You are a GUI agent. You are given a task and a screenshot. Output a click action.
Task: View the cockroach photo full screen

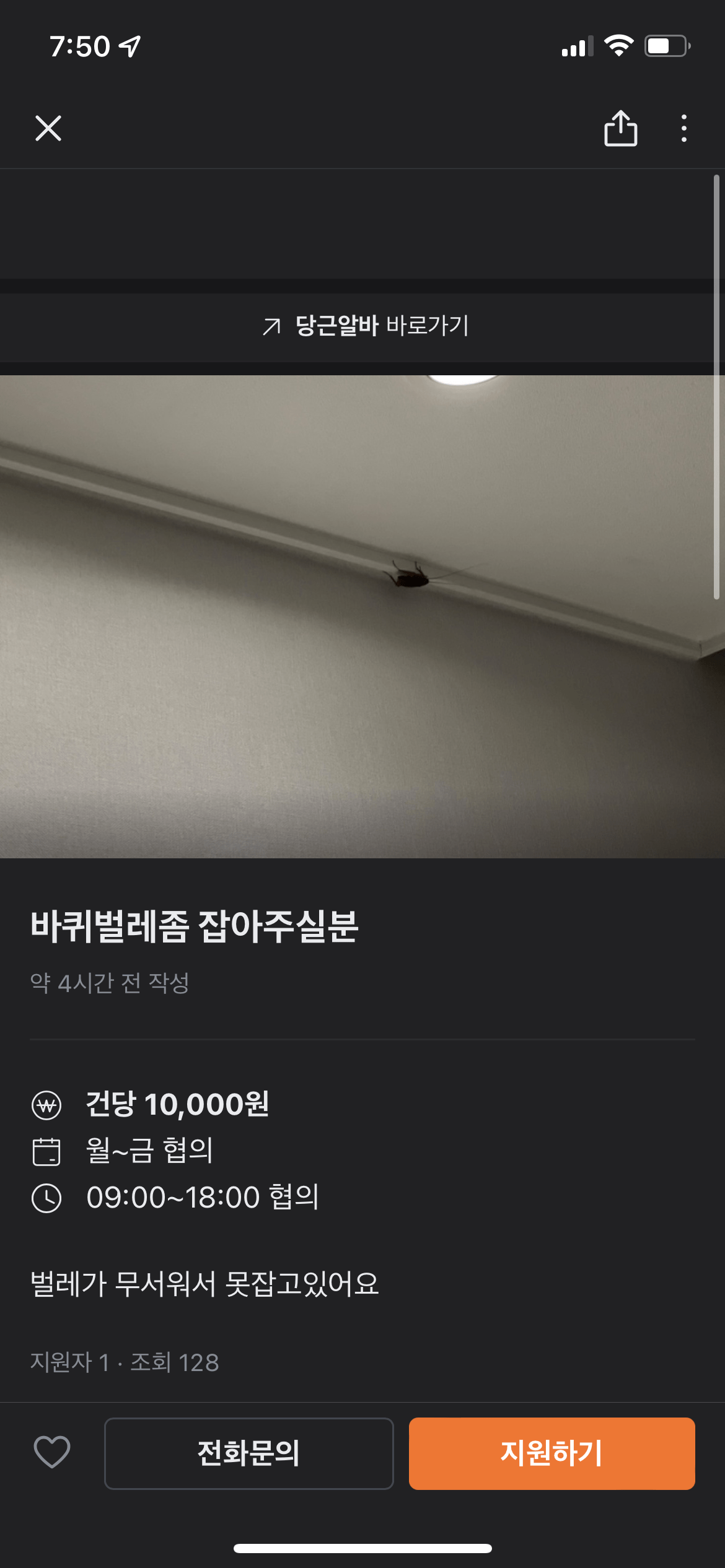coord(362,616)
